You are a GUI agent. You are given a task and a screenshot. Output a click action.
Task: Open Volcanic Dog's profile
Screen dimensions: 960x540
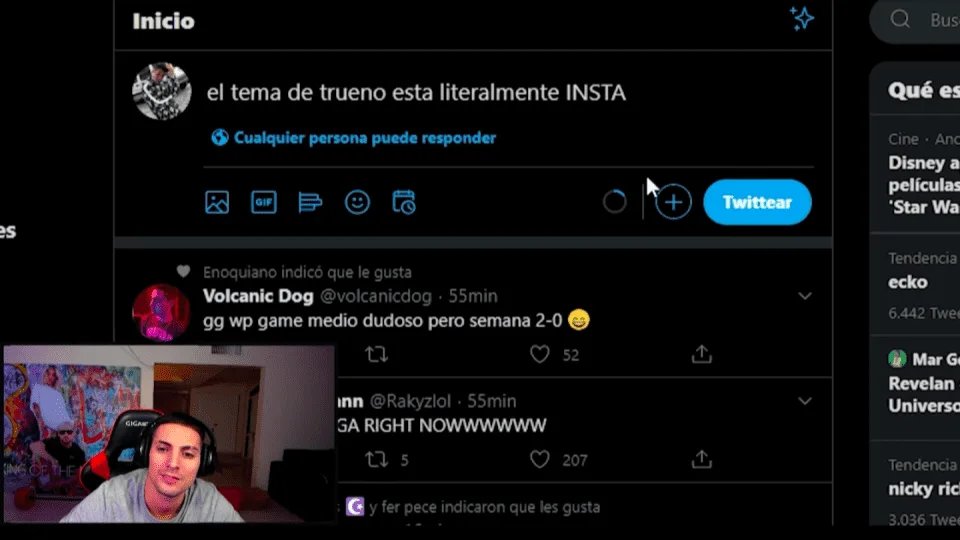[257, 296]
